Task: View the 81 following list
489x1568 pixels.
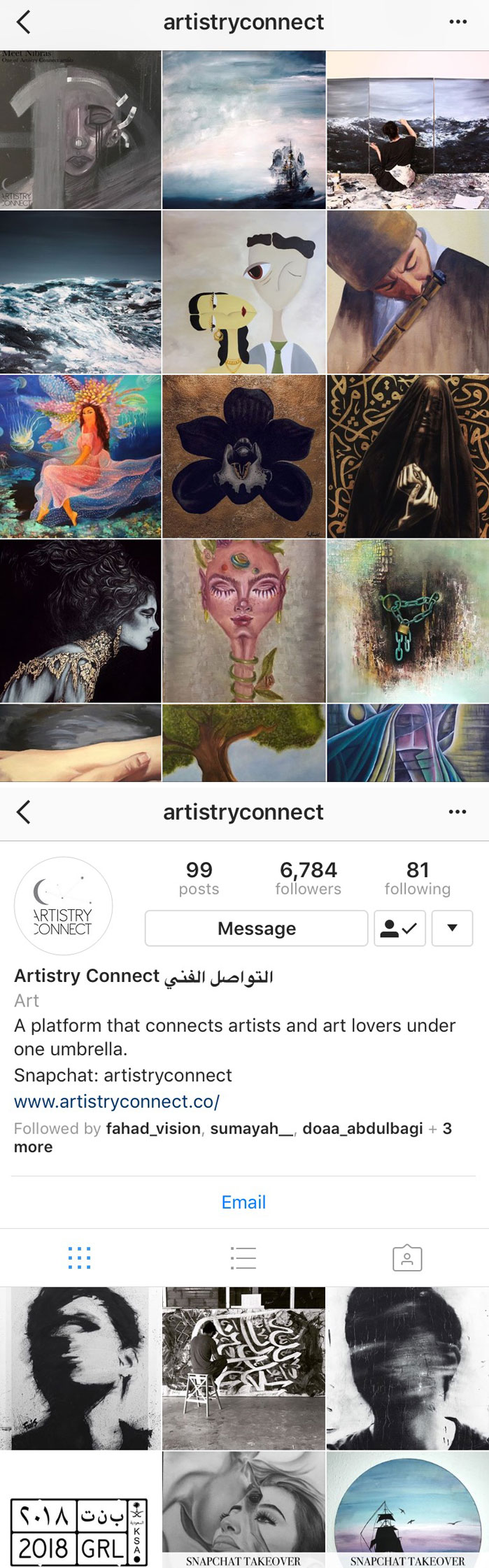Action: tap(417, 878)
